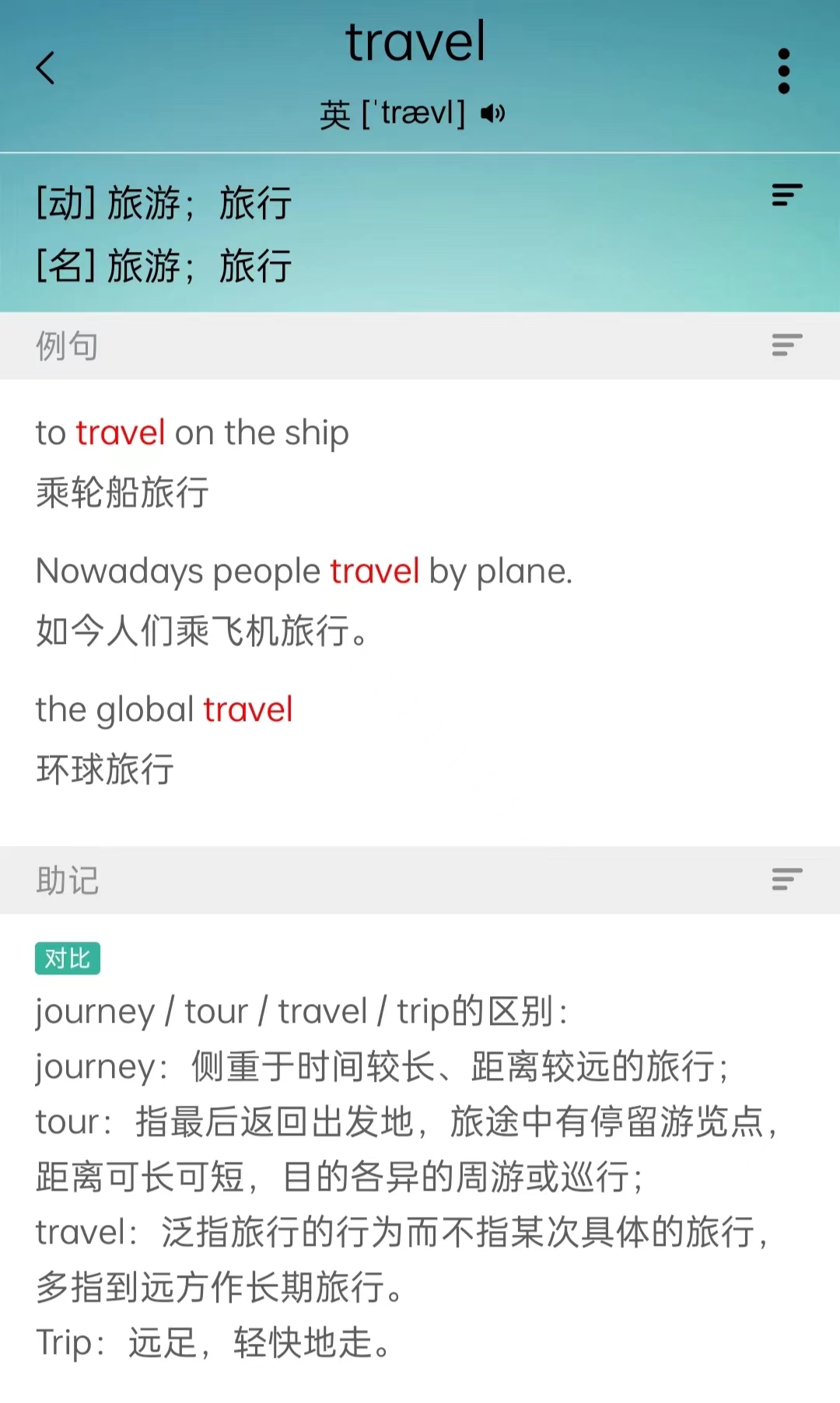Open the three-dot overflow menu
840x1403 pixels.
click(x=783, y=72)
